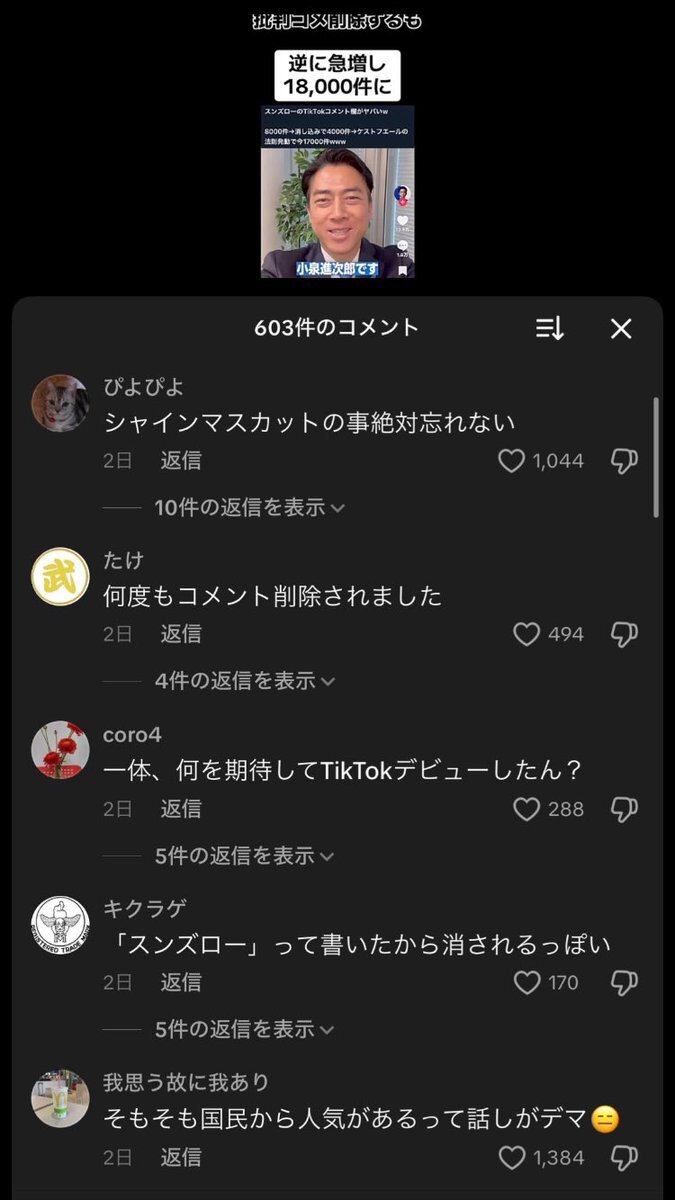Dislike ぴよぴよ's comment
Viewport: 675px width, 1200px height.
click(x=624, y=461)
